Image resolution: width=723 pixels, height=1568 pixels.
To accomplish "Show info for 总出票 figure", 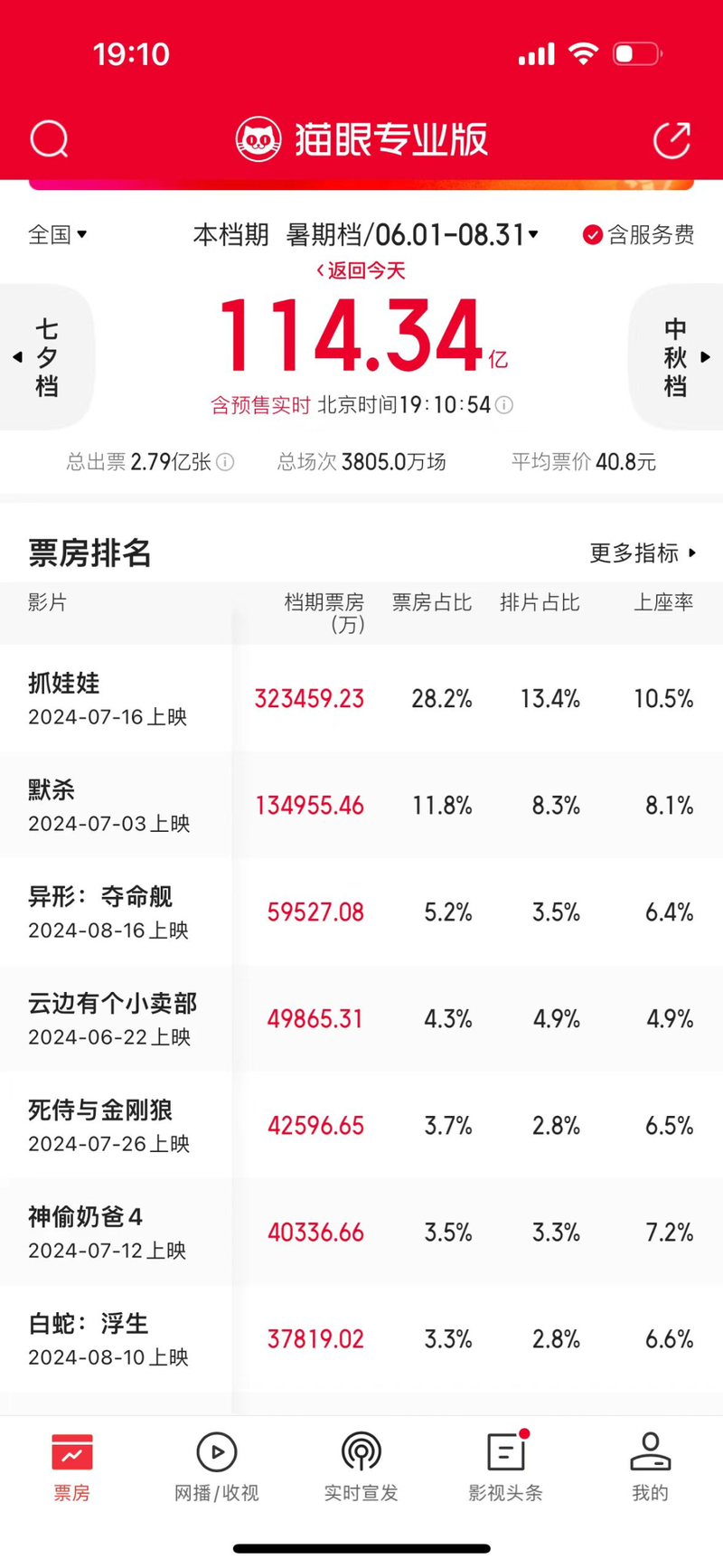I will pyautogui.click(x=225, y=462).
